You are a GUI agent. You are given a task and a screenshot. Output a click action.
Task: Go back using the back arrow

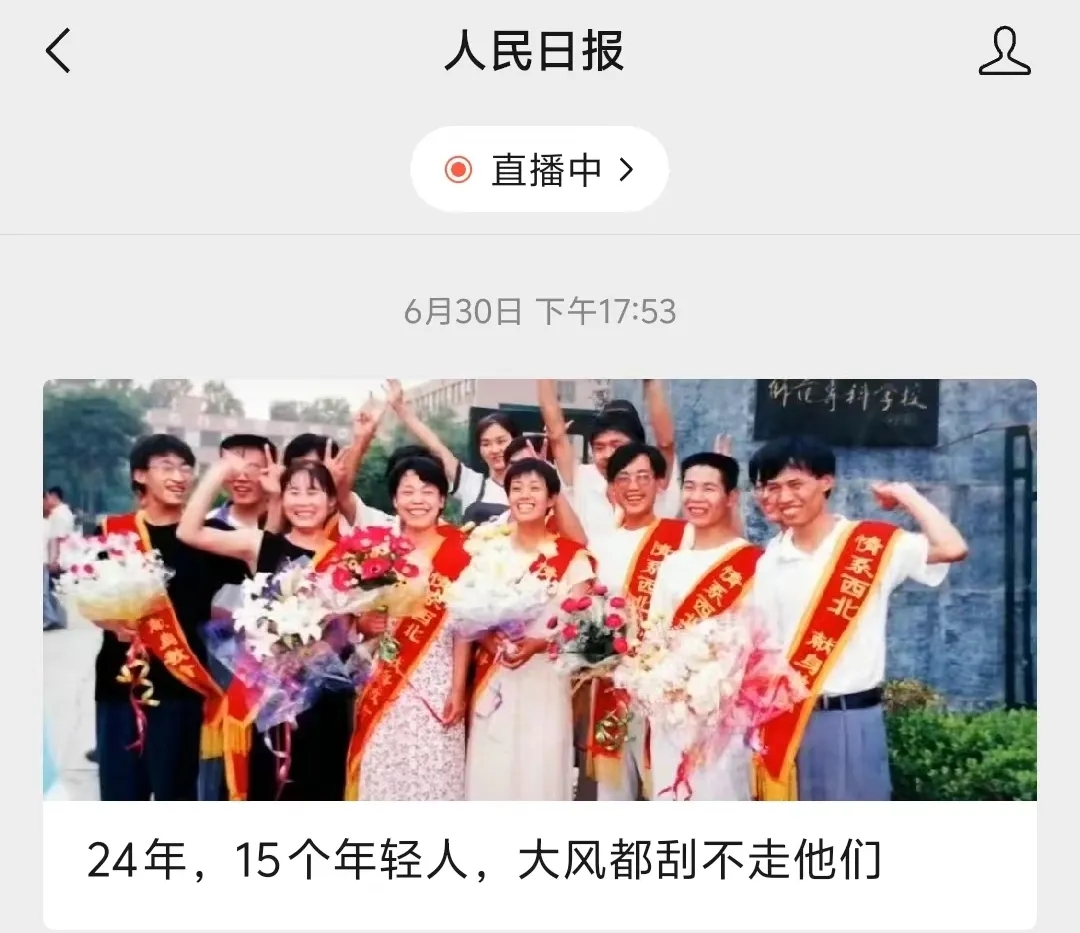58,50
